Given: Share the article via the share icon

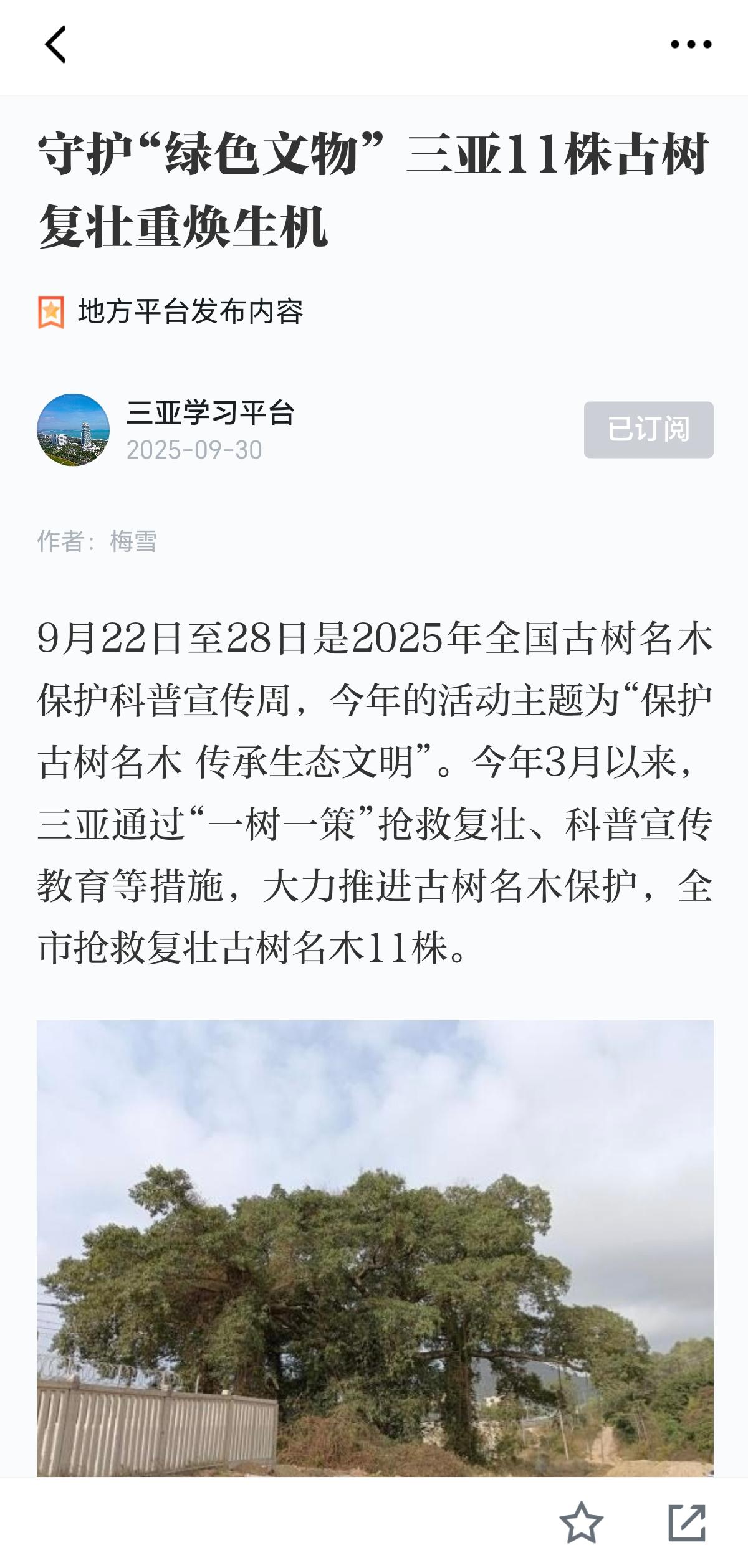Looking at the screenshot, I should [x=687, y=1523].
